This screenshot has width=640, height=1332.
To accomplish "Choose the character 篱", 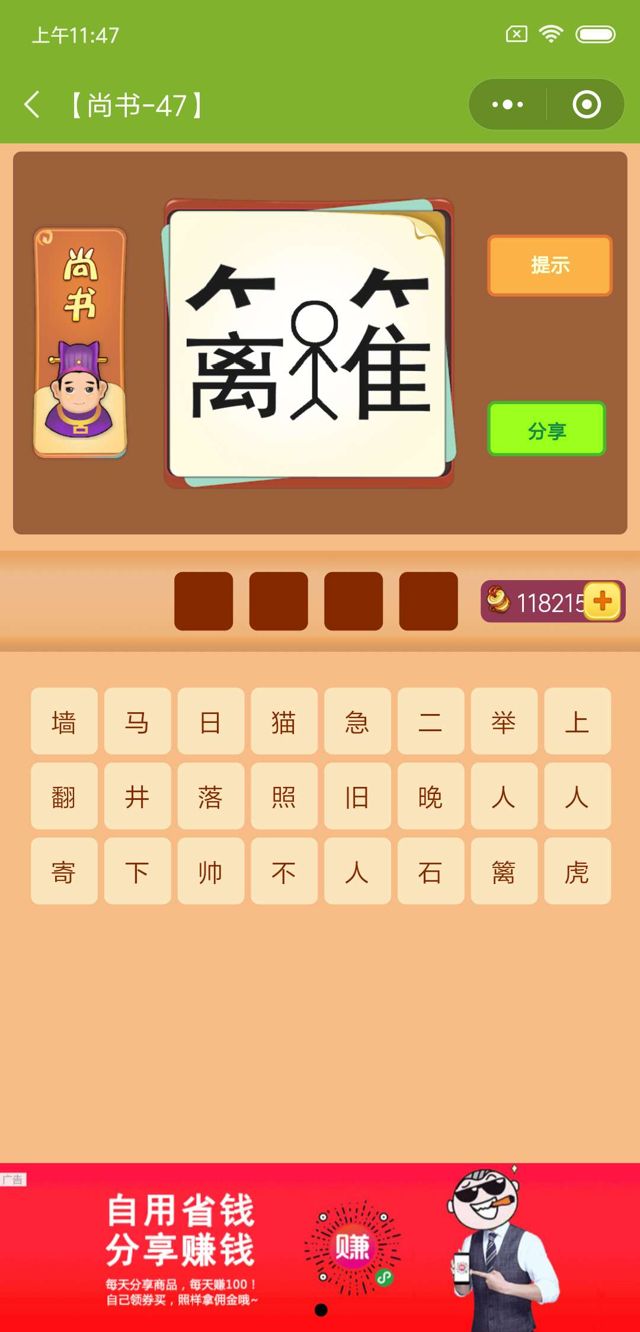I will [504, 871].
